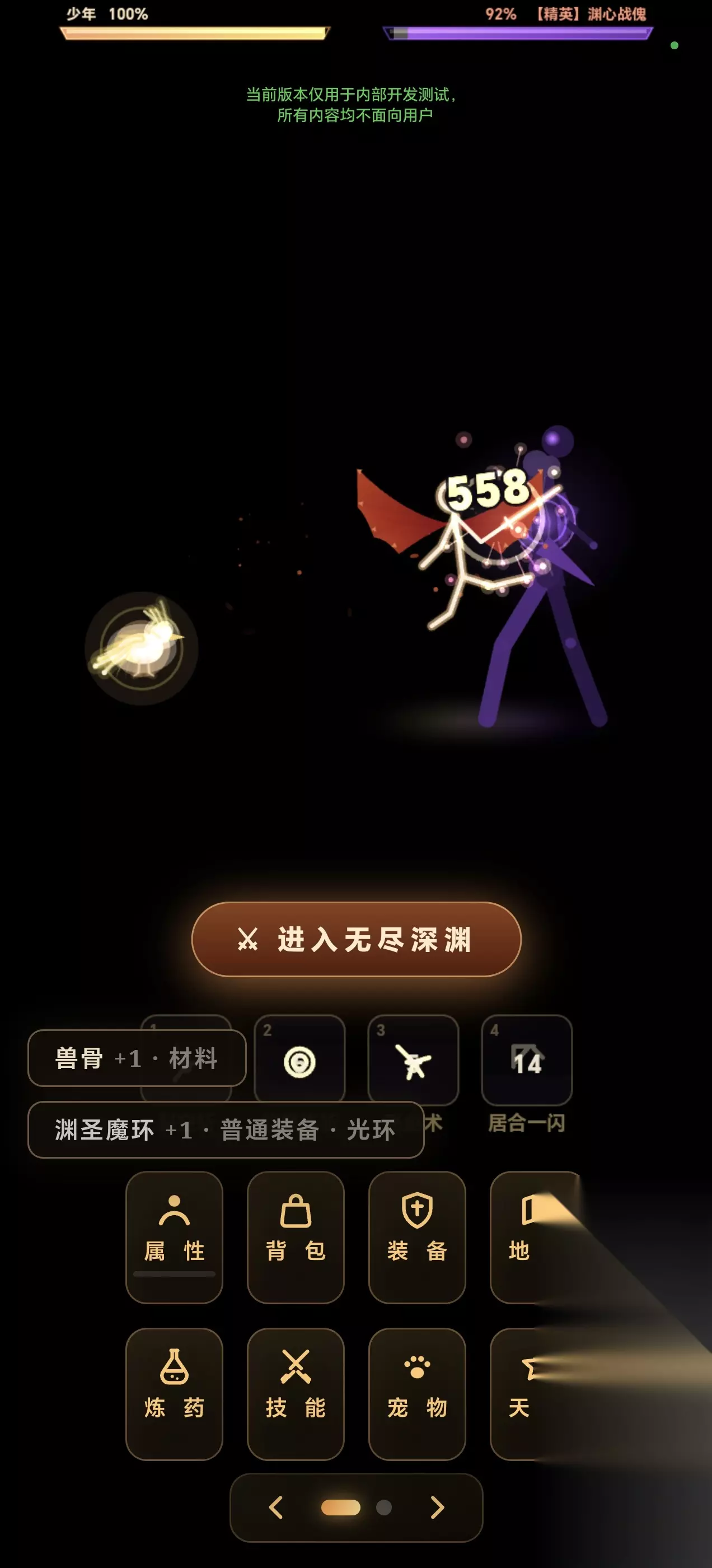Open the 宠物 pets menu
The image size is (712, 1568).
pyautogui.click(x=417, y=1393)
